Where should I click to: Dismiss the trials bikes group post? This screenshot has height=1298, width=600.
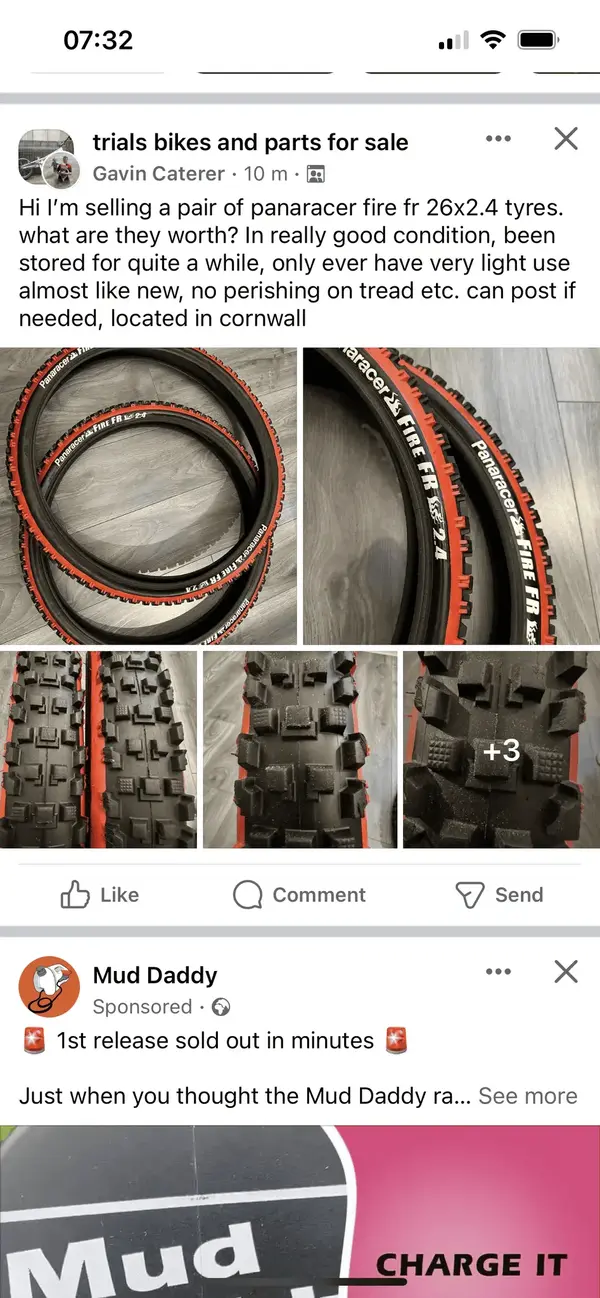[566, 139]
